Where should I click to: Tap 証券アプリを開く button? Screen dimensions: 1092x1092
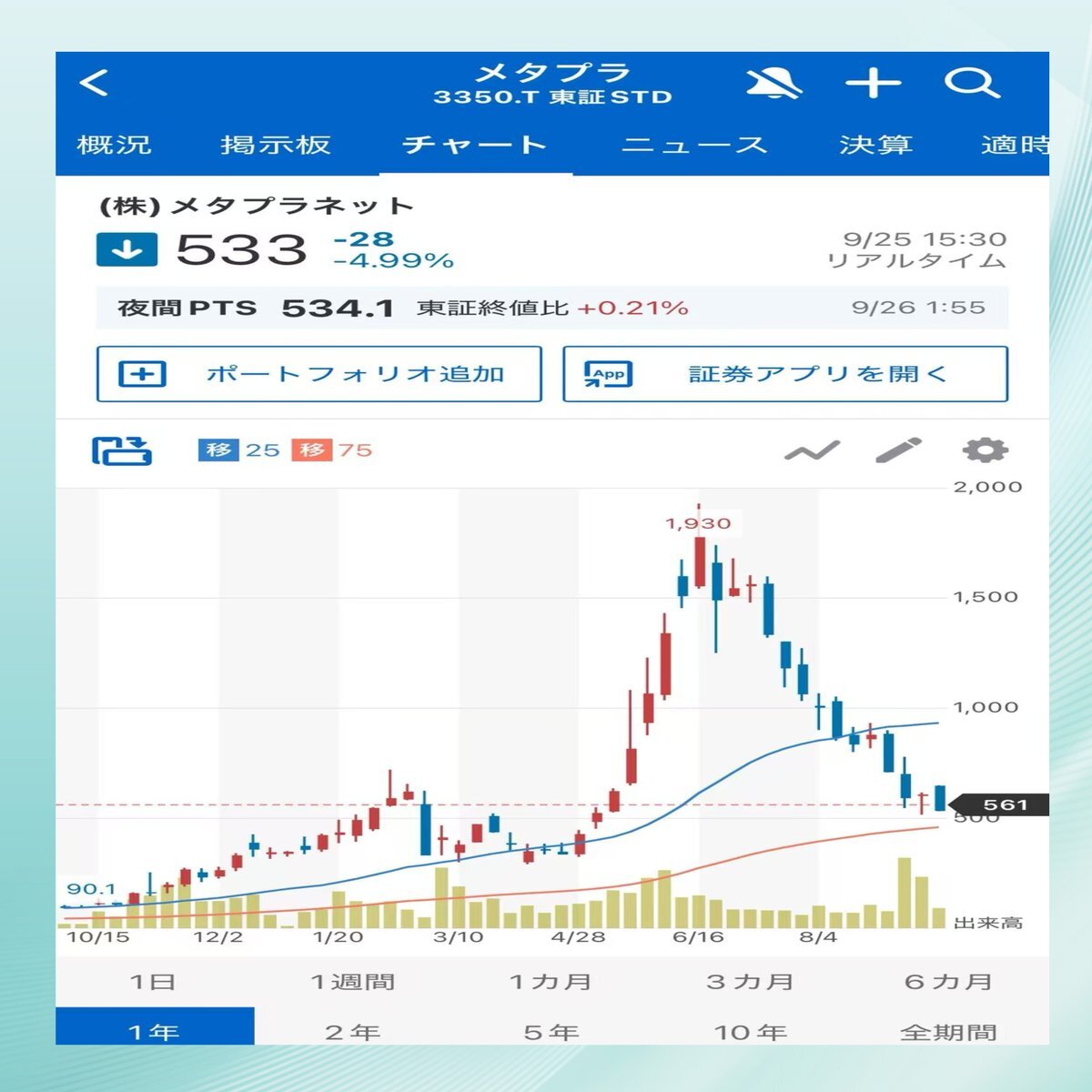pos(785,374)
